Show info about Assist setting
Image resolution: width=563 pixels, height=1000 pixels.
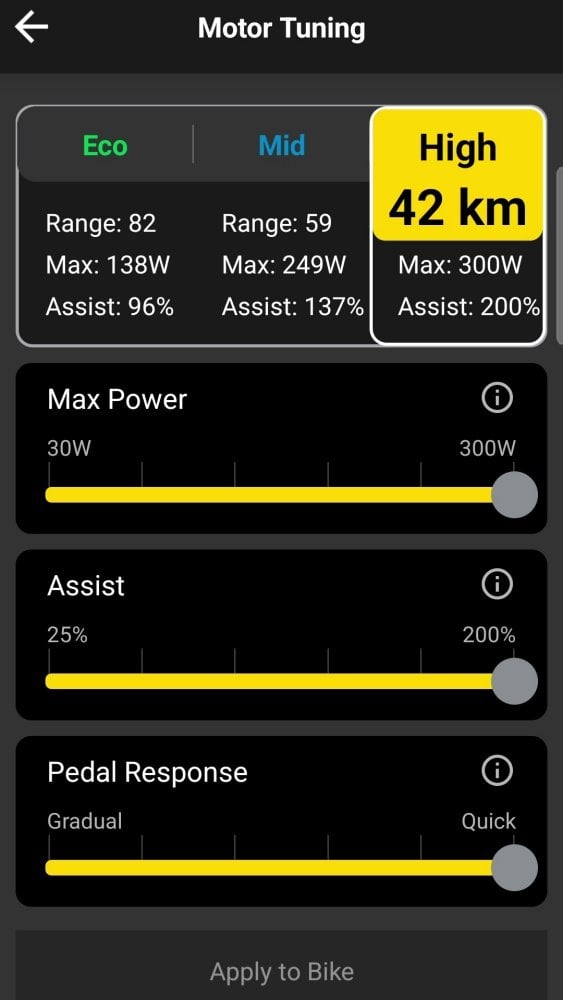click(497, 585)
